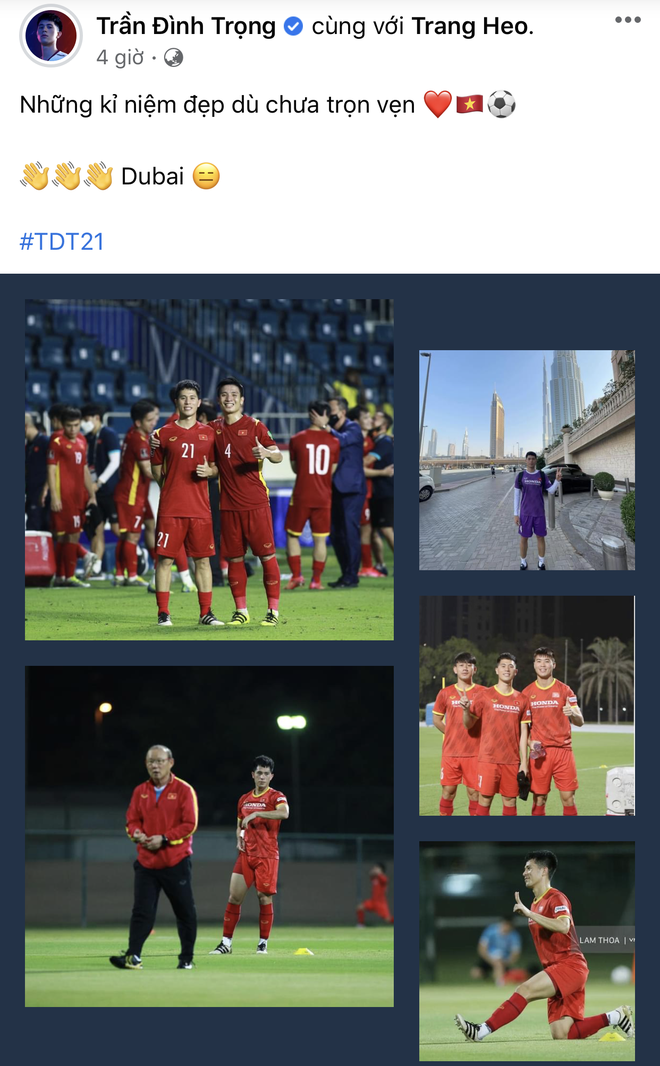Open the Trần Đình Trọng profile name link
This screenshot has height=1066, width=660.
(186, 27)
